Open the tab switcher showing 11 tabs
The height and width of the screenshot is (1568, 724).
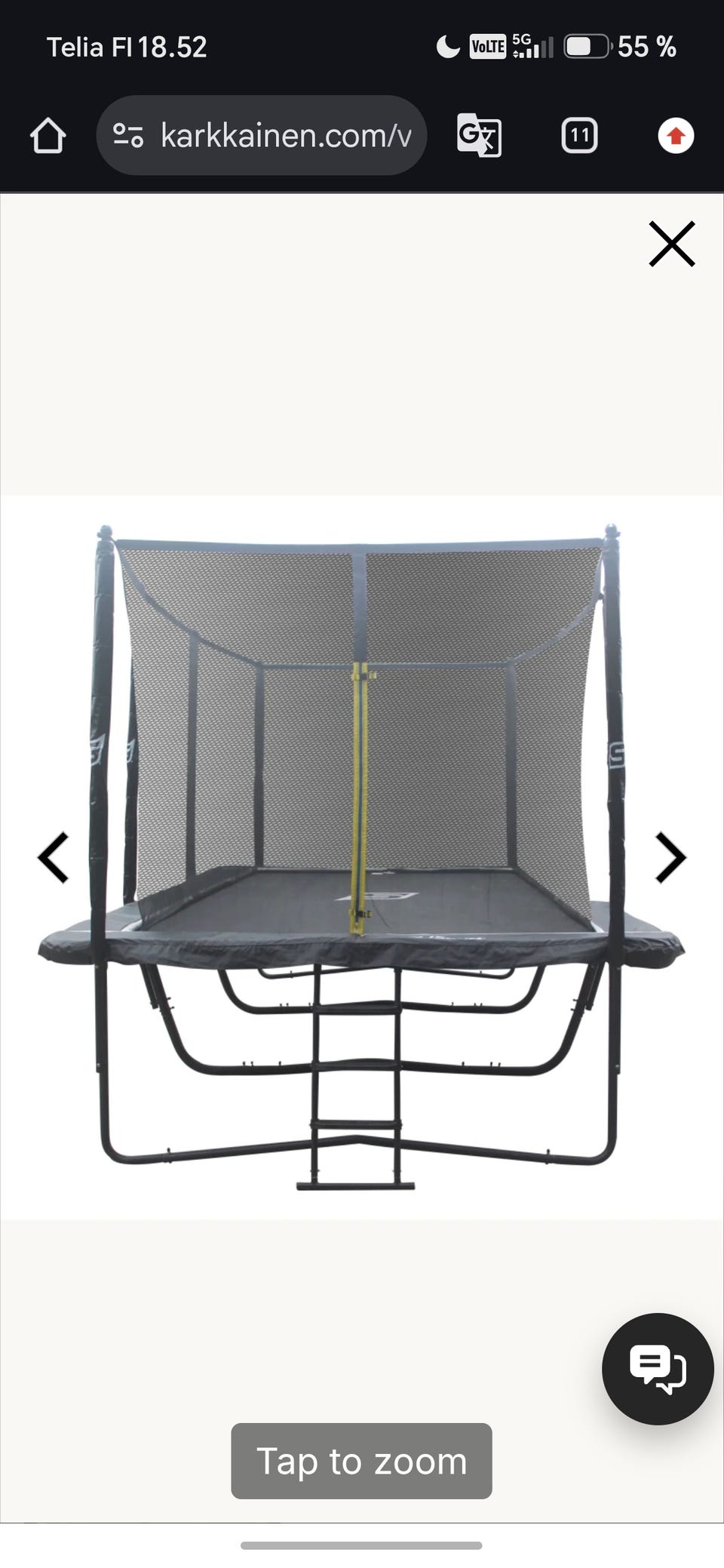click(579, 136)
